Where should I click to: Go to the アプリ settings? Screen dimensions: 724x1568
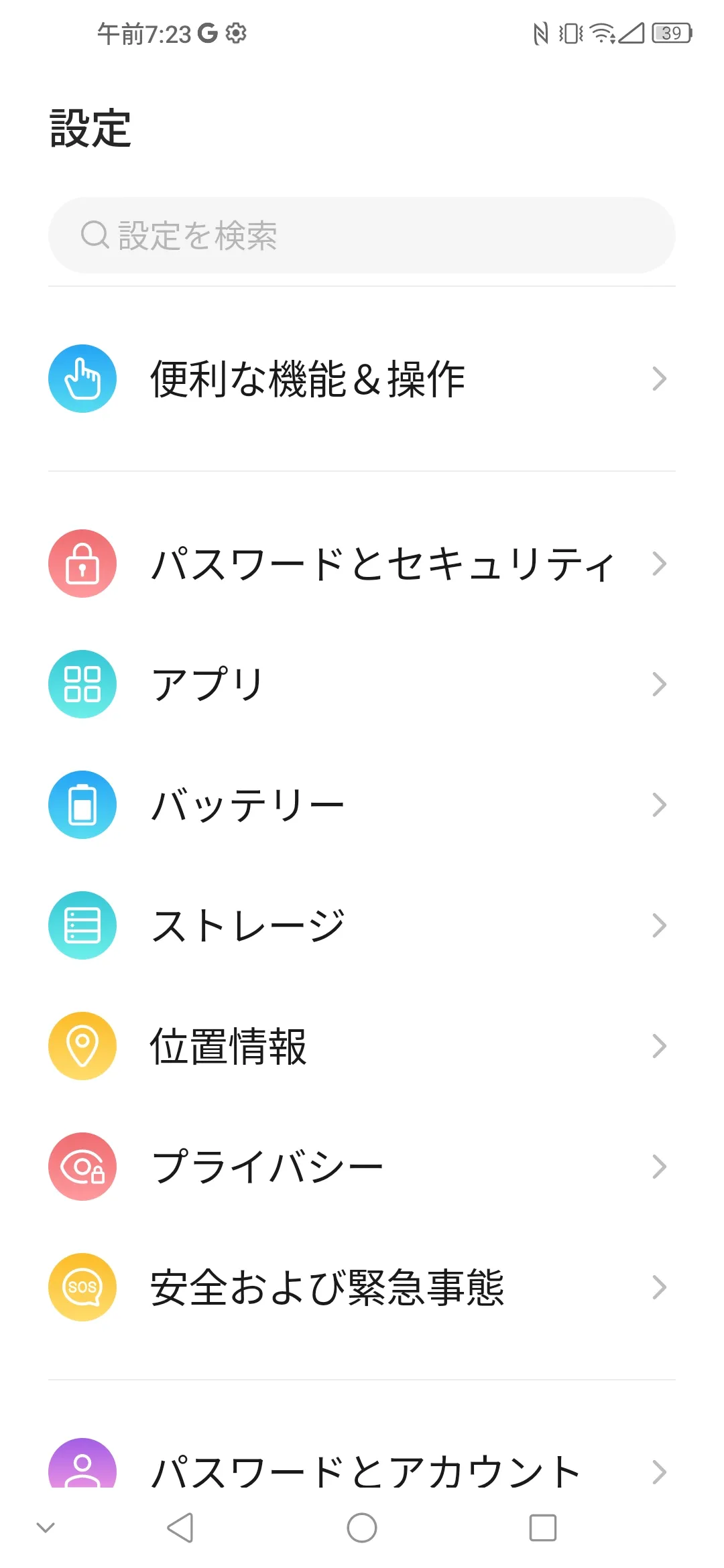(361, 684)
